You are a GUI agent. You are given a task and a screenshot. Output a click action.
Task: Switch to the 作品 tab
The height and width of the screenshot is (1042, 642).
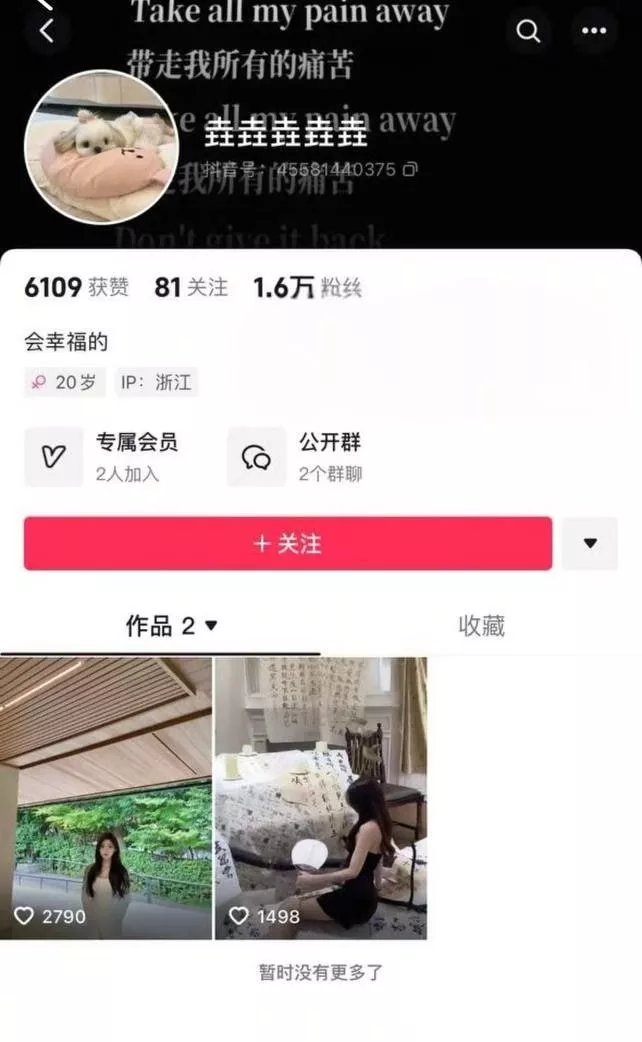coord(170,627)
